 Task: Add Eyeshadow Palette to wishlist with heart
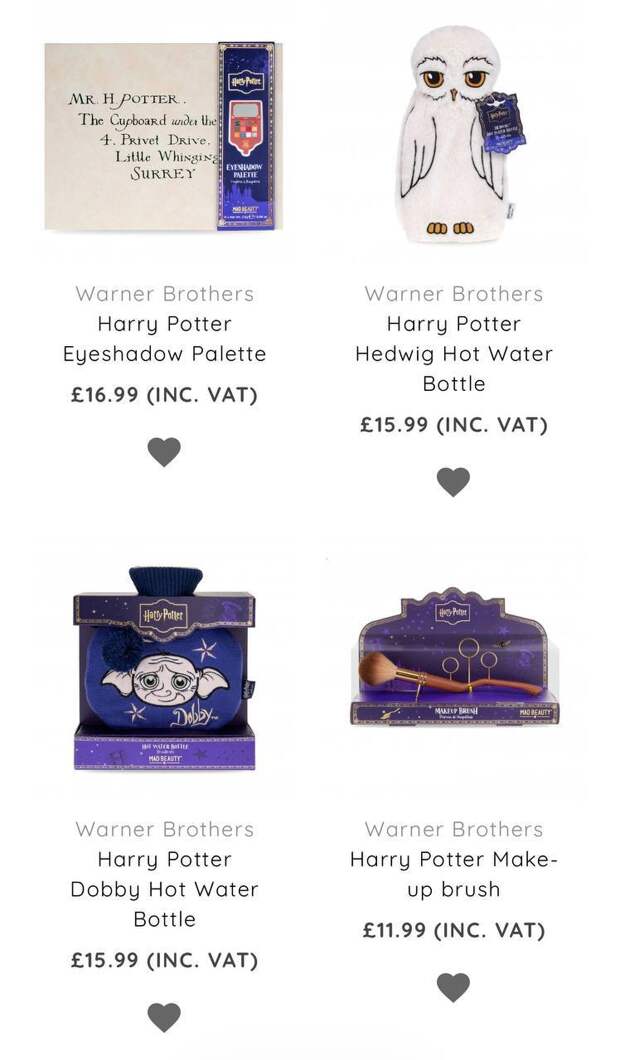pyautogui.click(x=164, y=452)
